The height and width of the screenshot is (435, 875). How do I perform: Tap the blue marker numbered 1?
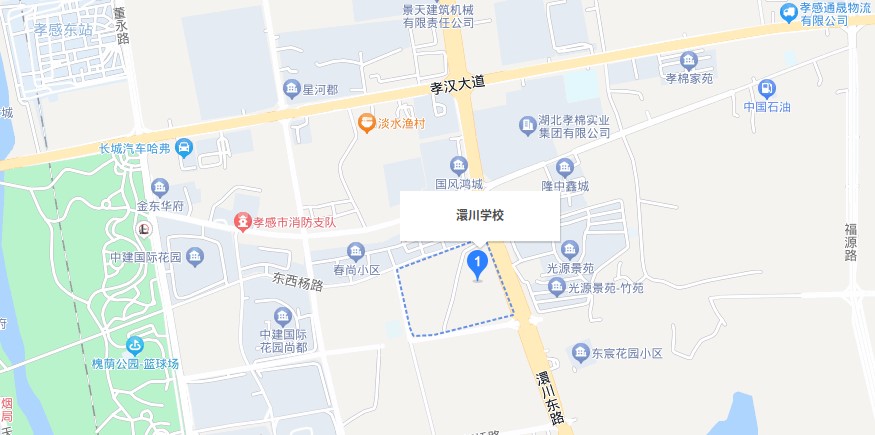pyautogui.click(x=478, y=265)
